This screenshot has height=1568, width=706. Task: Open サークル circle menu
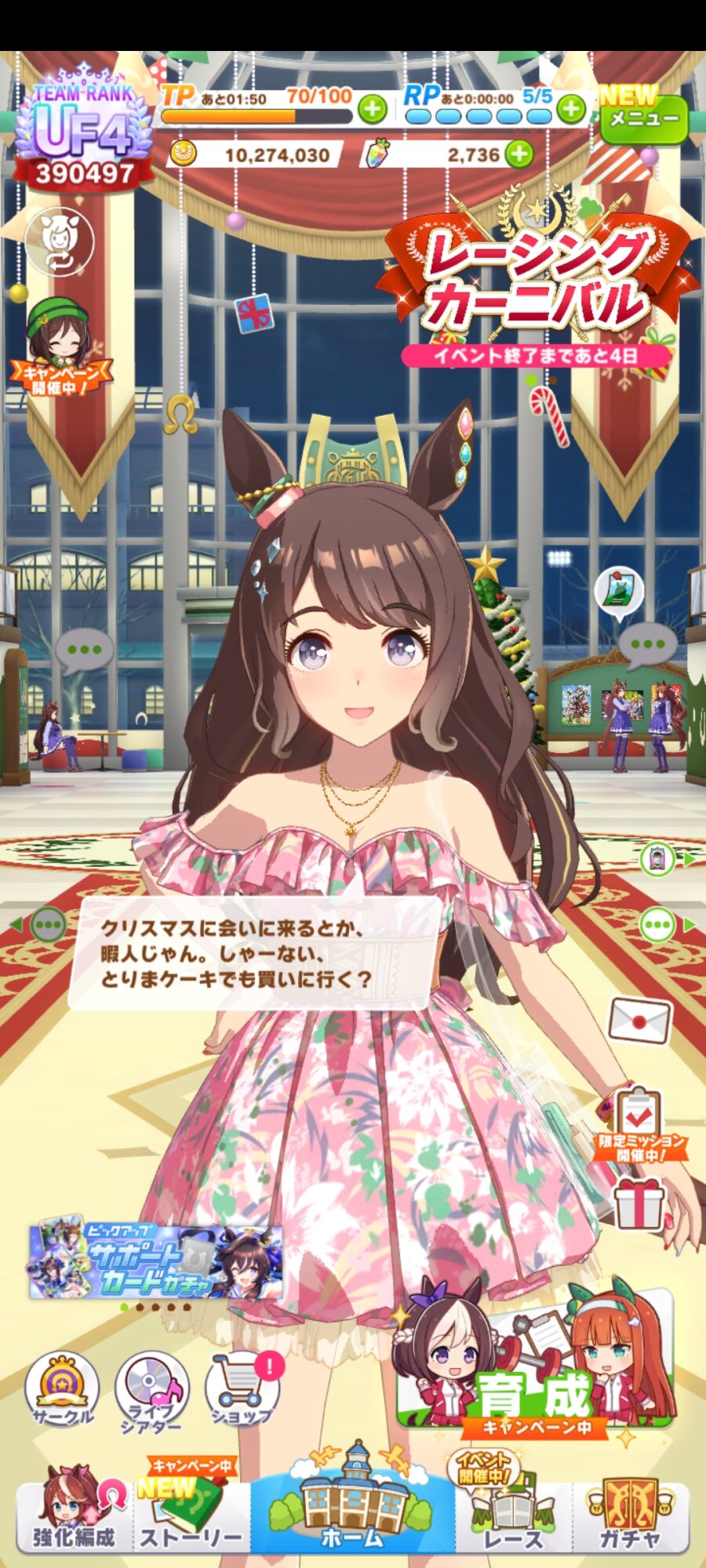click(x=63, y=1390)
